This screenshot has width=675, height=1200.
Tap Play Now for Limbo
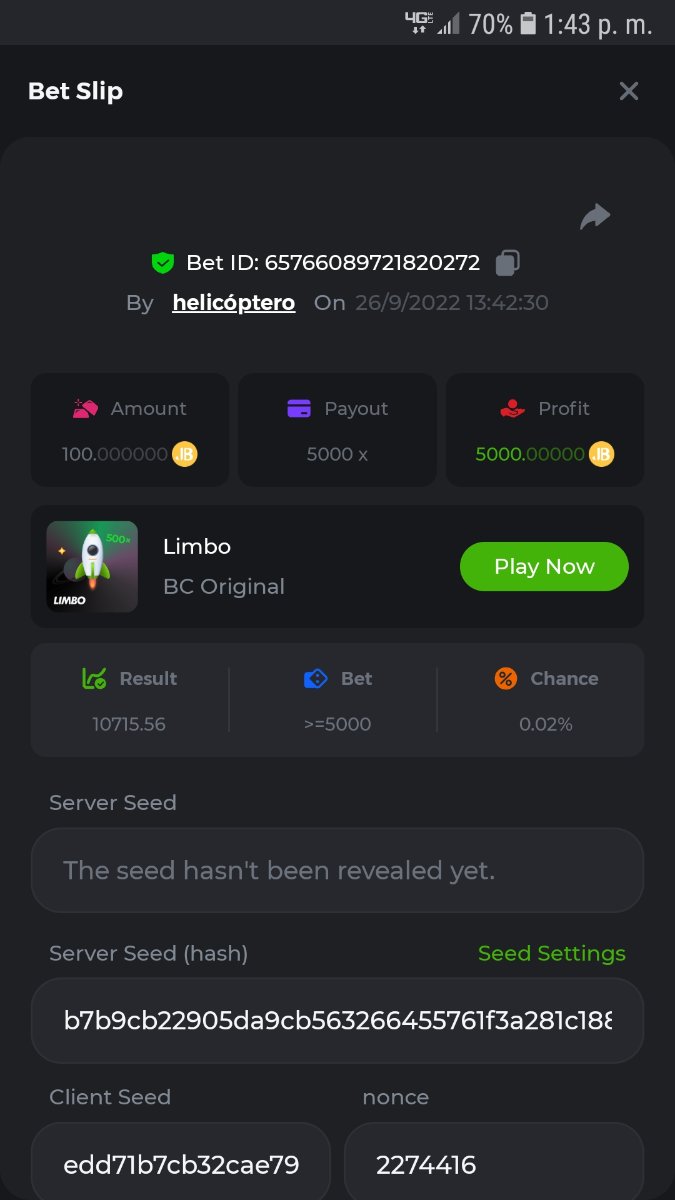pyautogui.click(x=544, y=566)
